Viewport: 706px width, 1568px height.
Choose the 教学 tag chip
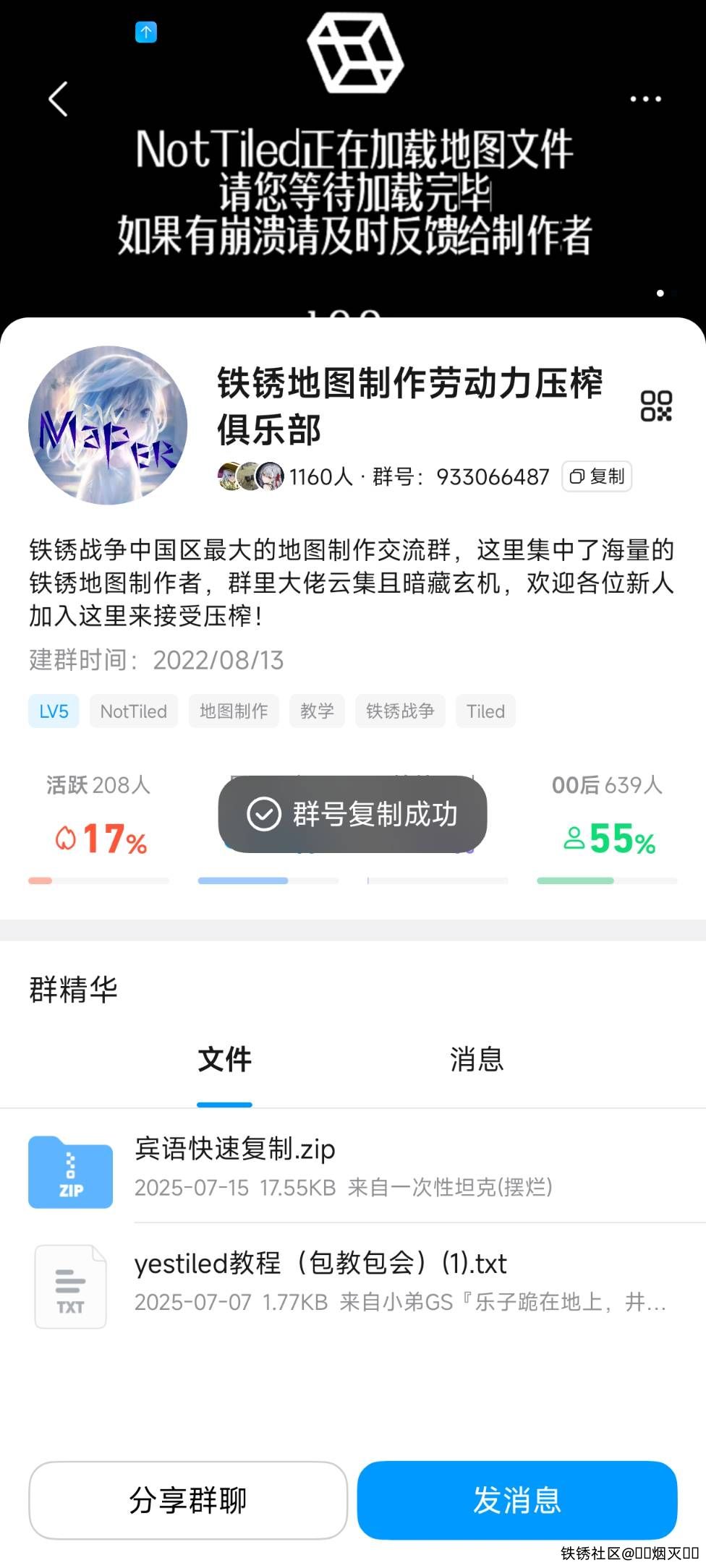point(317,711)
